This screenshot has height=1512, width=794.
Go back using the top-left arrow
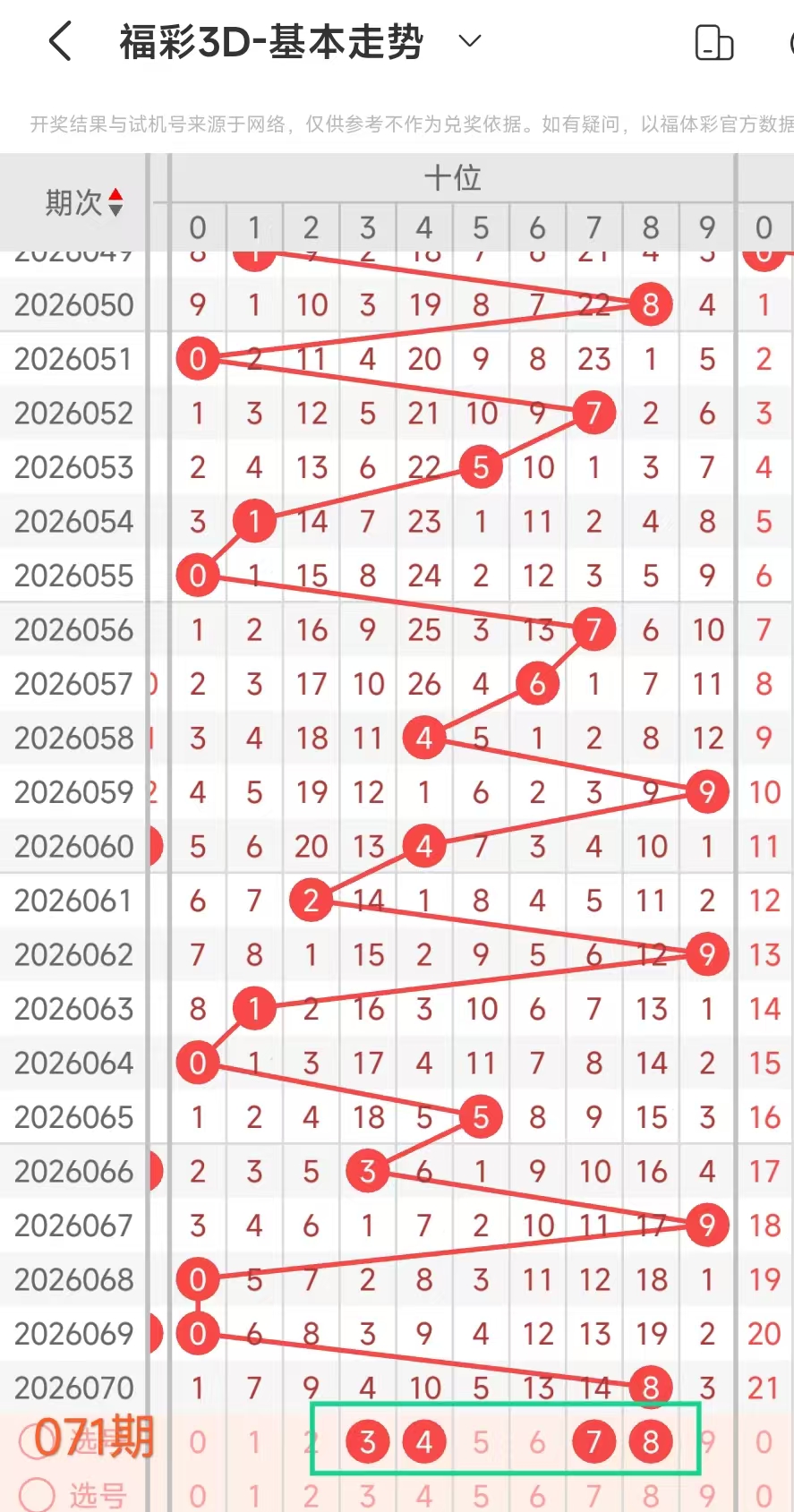coord(59,42)
